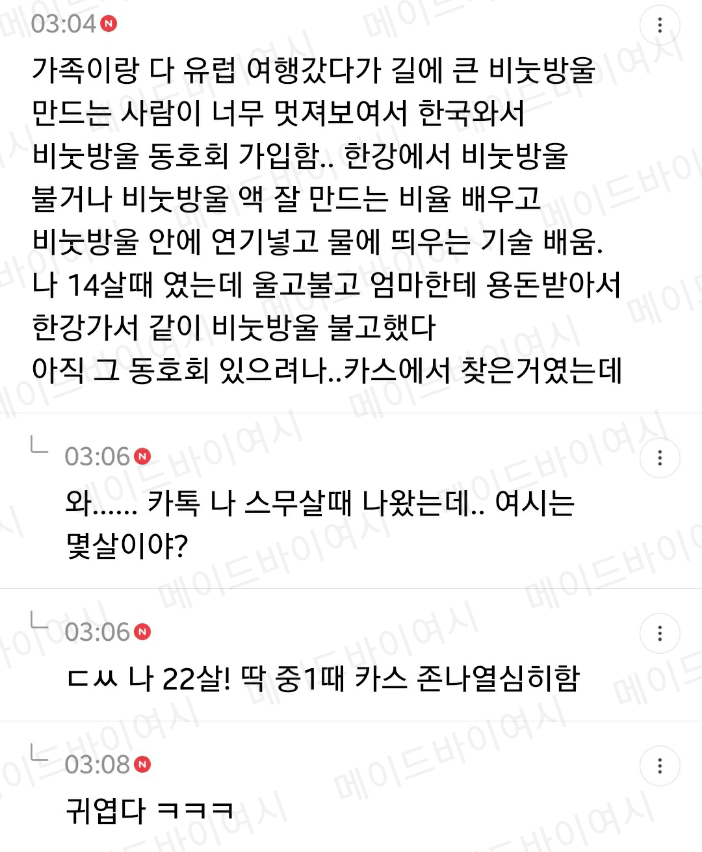Open overflow menu on the 03:04 comment
Viewport: 702px width, 852px height.
pyautogui.click(x=660, y=24)
